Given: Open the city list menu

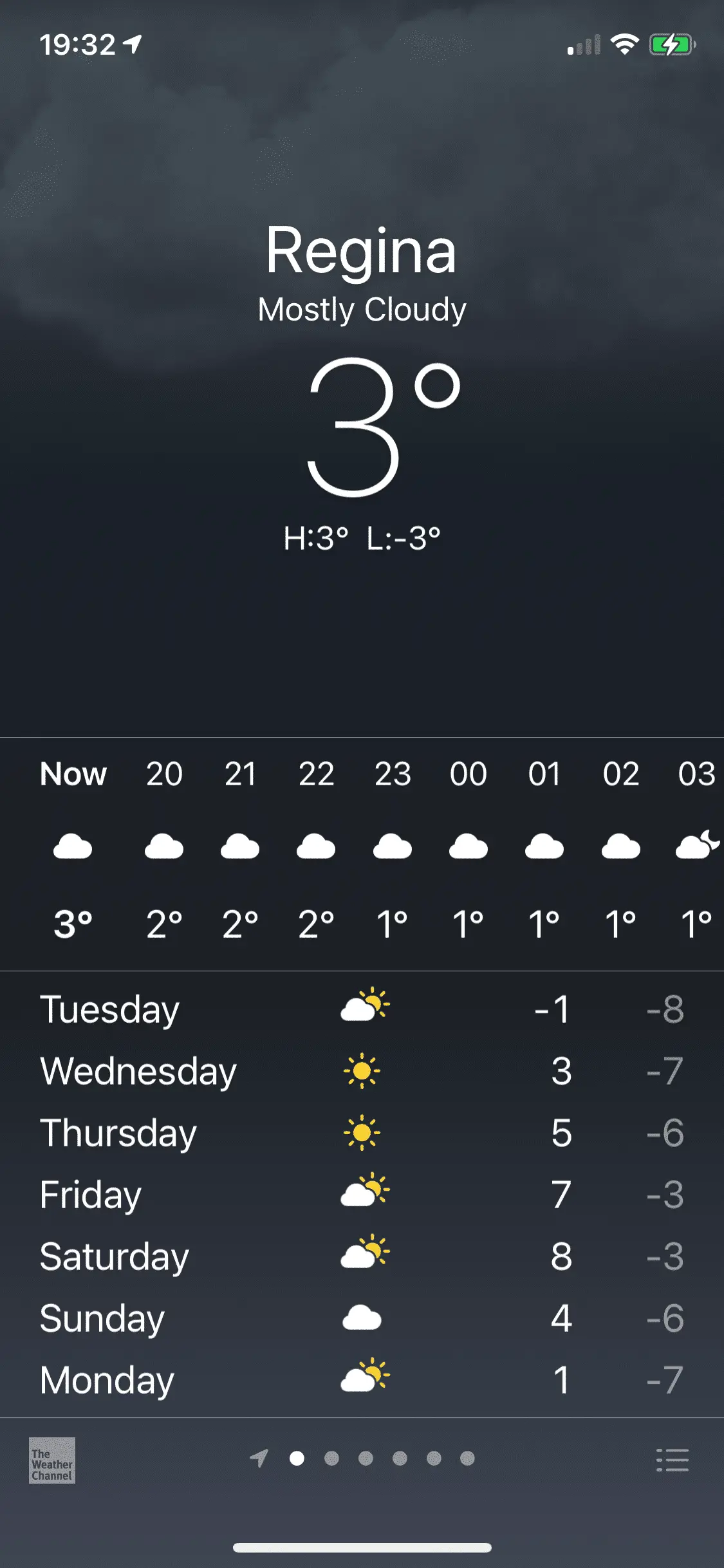Looking at the screenshot, I should point(672,1460).
